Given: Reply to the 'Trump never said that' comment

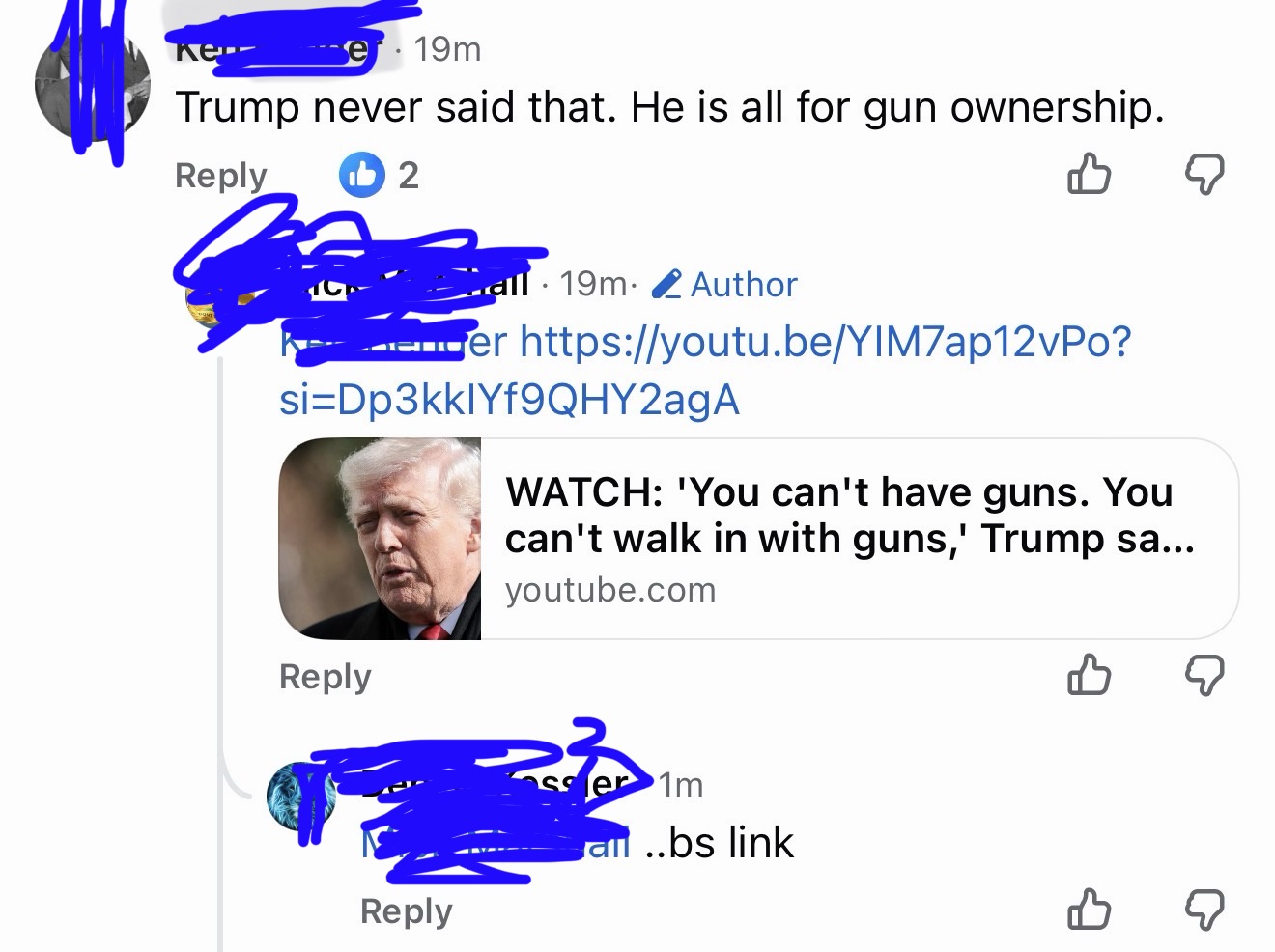Looking at the screenshot, I should [x=220, y=176].
